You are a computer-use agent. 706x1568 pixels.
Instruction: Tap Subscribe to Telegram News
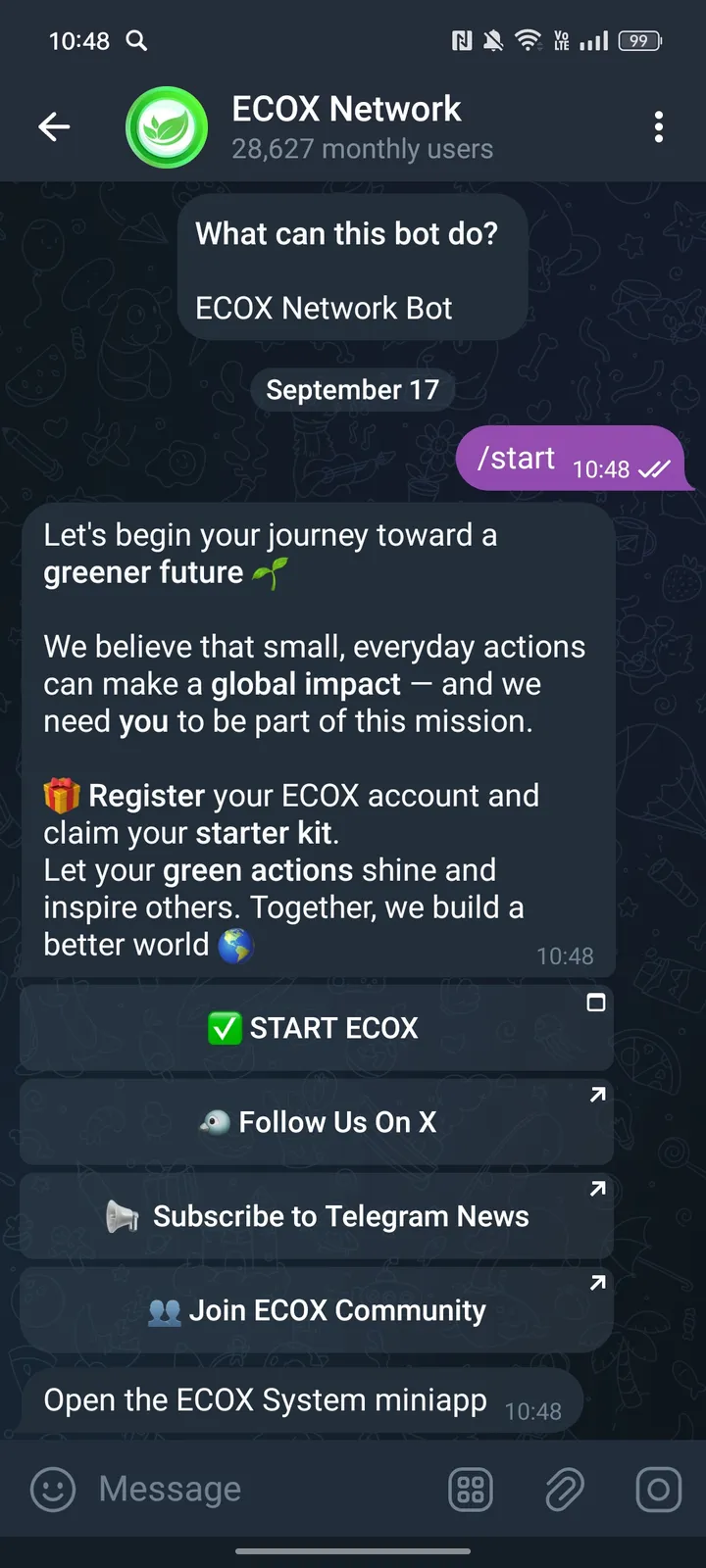(316, 1216)
